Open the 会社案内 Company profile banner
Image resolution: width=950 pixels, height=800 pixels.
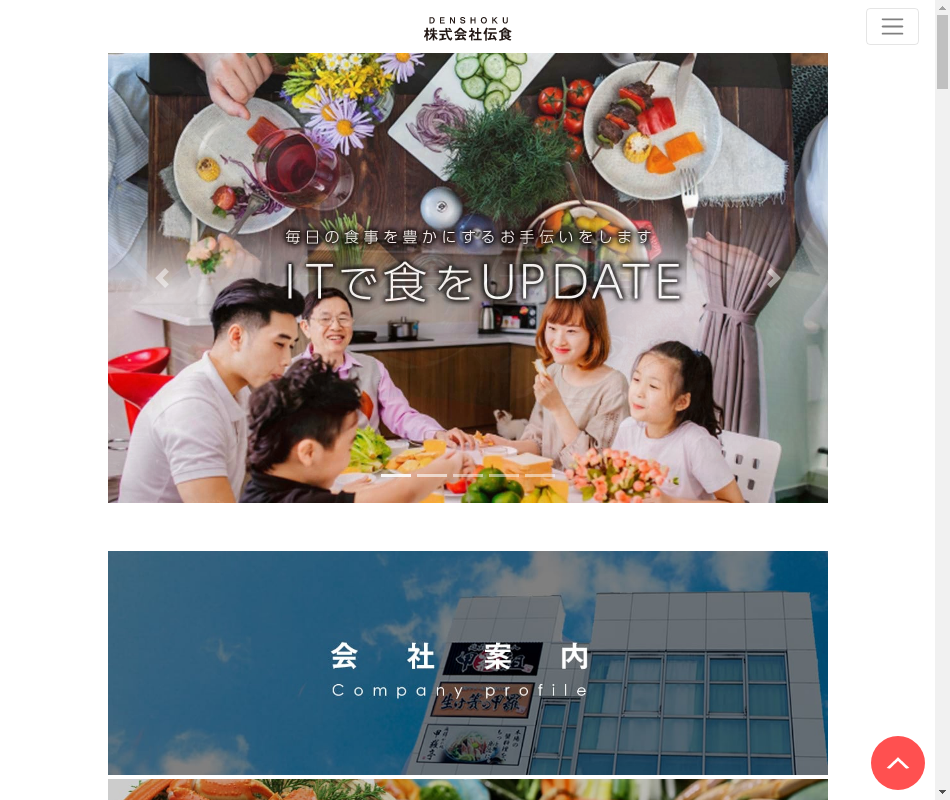click(x=468, y=662)
